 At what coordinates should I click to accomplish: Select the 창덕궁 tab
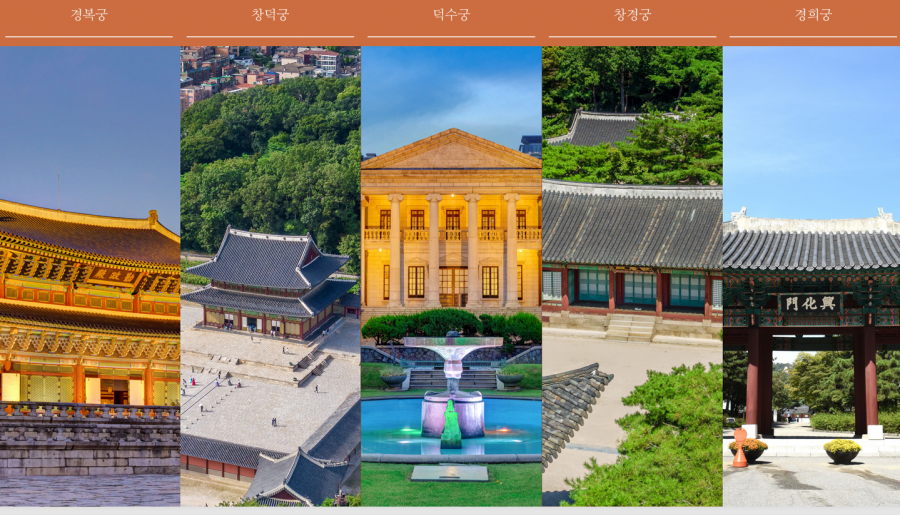[x=270, y=15]
